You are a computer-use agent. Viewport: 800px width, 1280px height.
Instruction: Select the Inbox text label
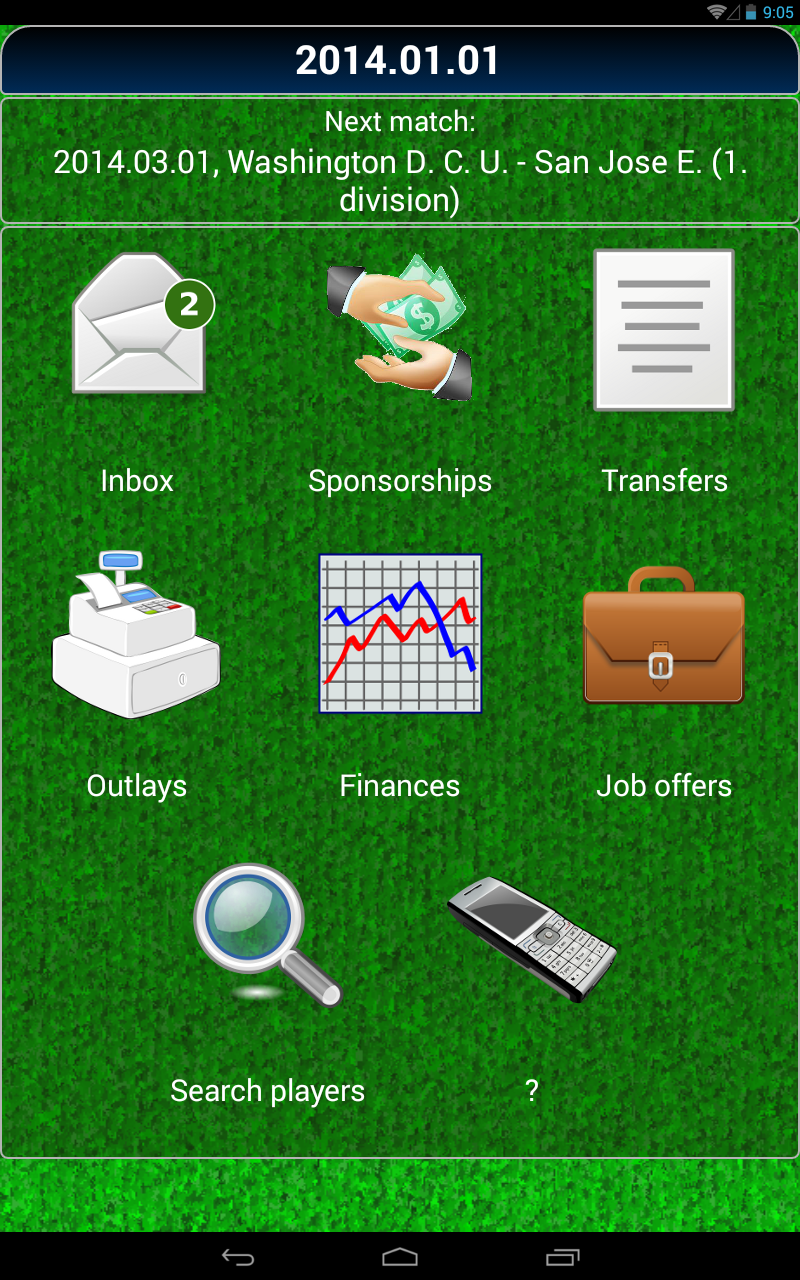coord(137,481)
